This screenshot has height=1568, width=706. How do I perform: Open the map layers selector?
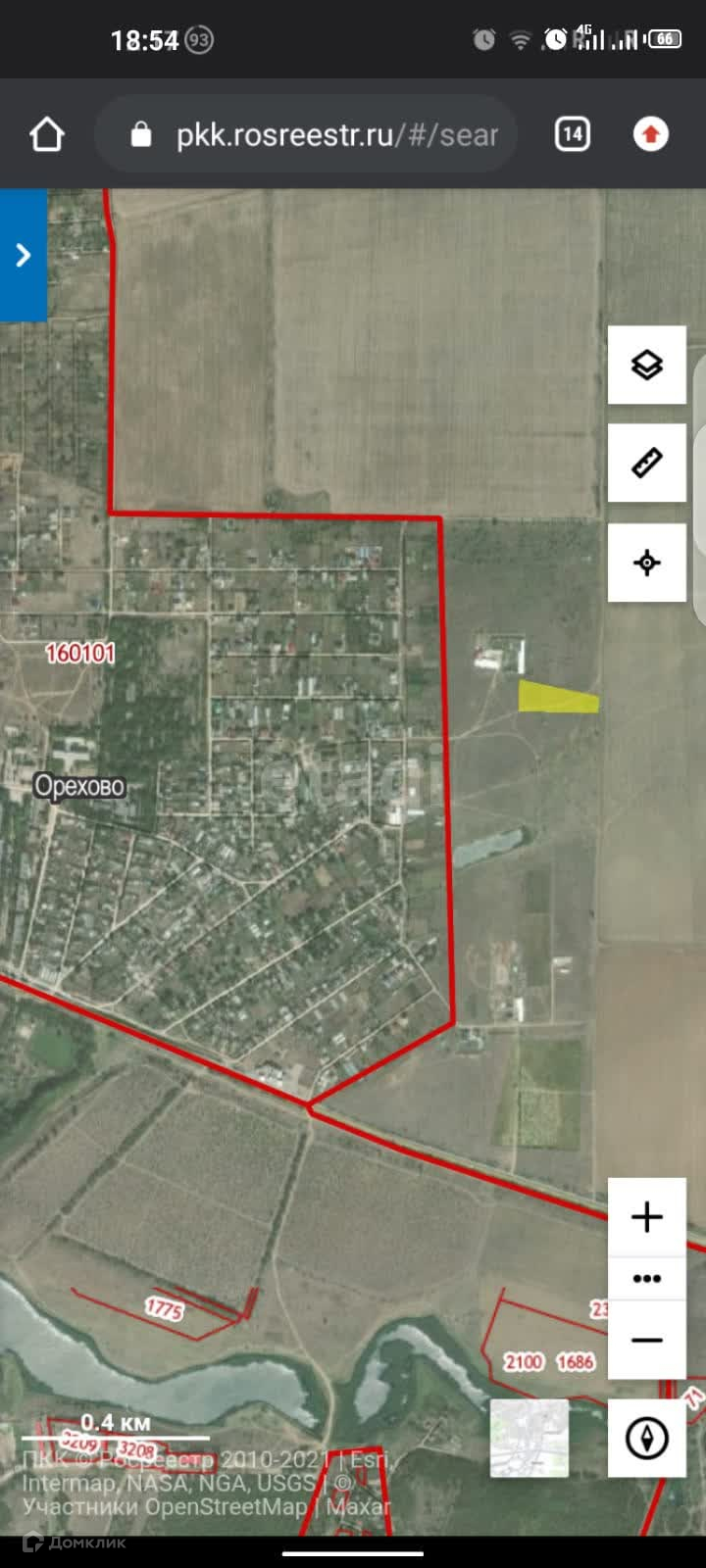point(646,365)
